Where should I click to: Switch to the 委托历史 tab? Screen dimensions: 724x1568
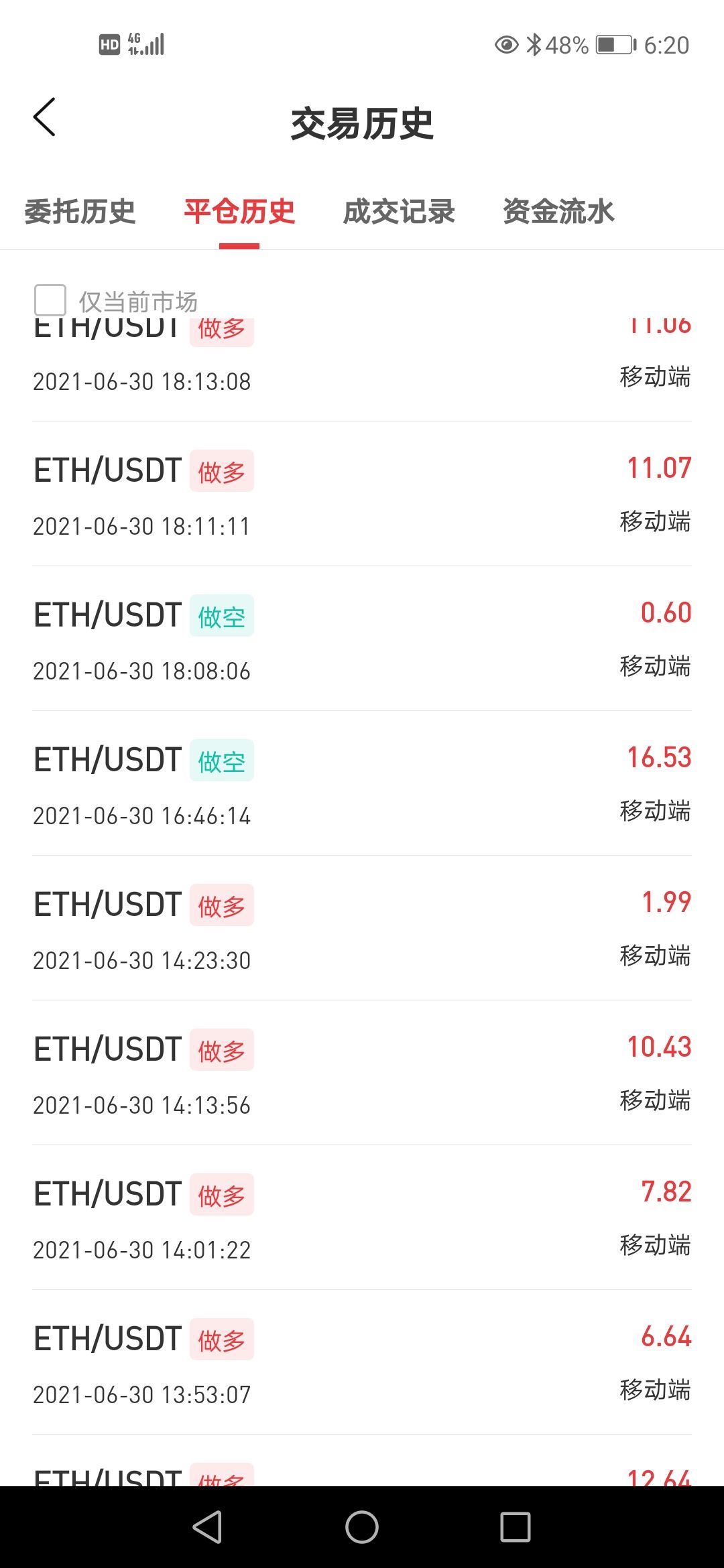pyautogui.click(x=80, y=212)
